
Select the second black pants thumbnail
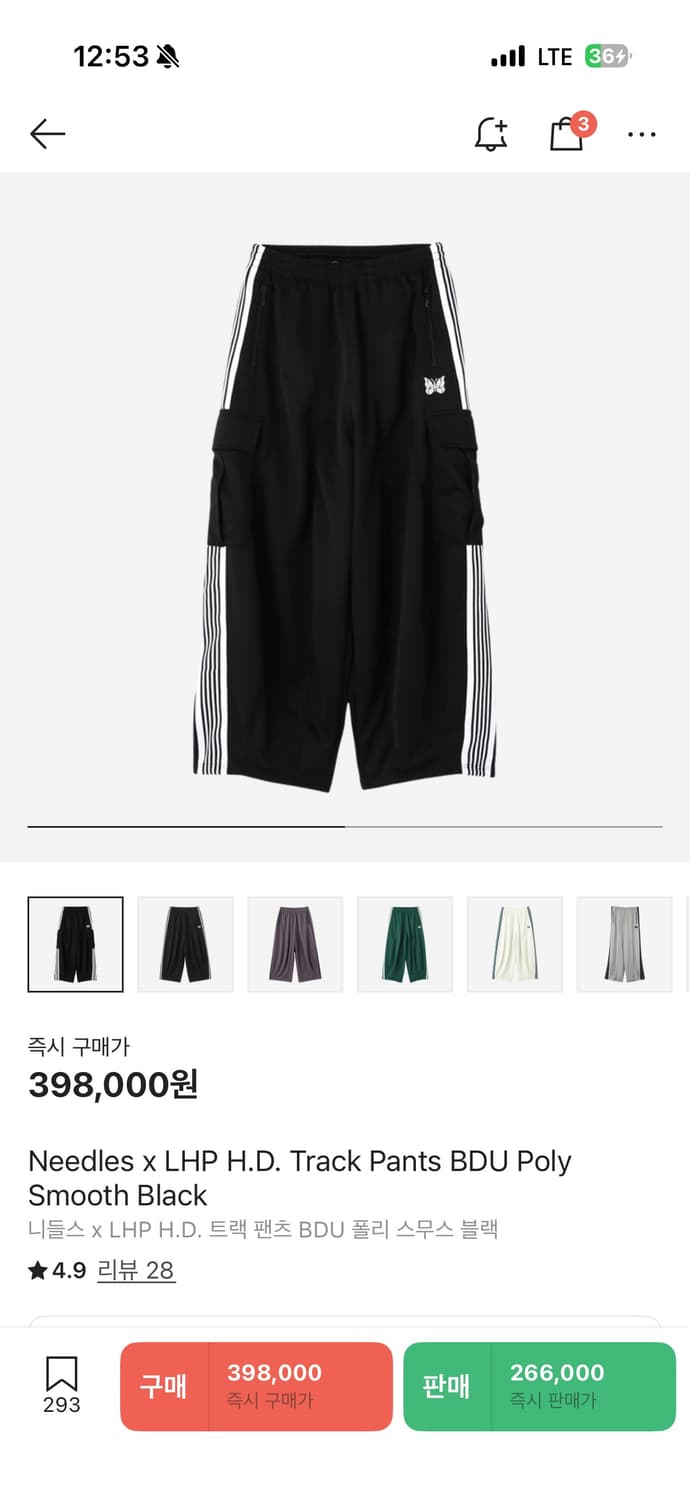[x=185, y=944]
